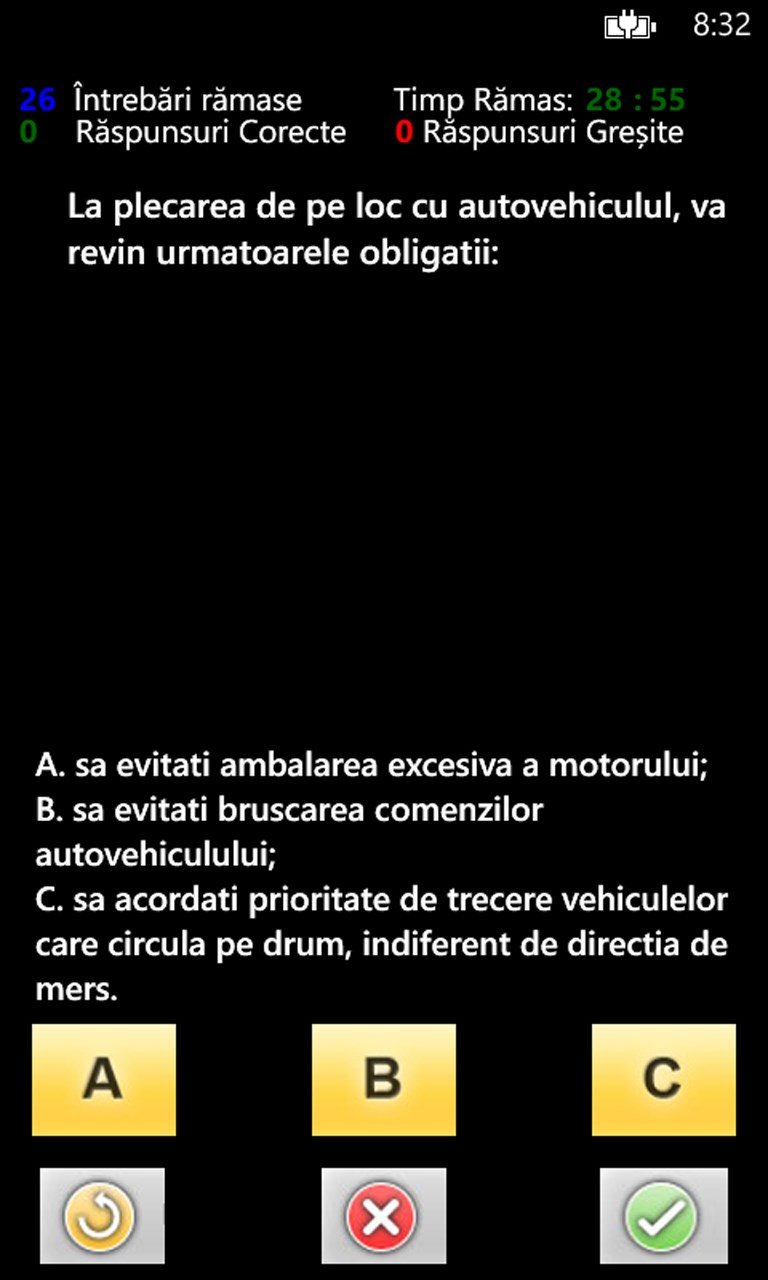Screen dimensions: 768x1280
Task: Confirm answer with the green checkmark
Action: [x=663, y=1216]
